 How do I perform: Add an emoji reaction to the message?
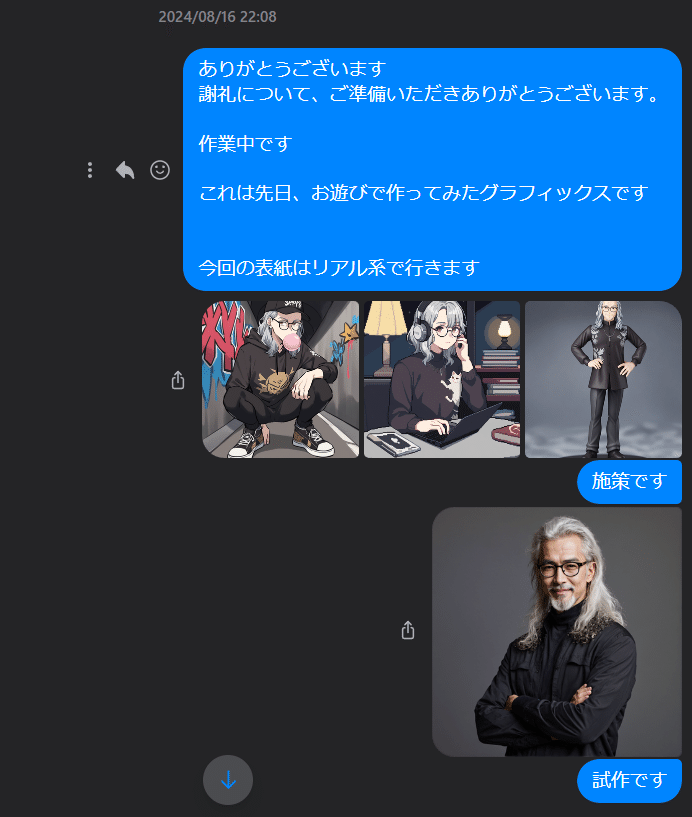(x=160, y=170)
